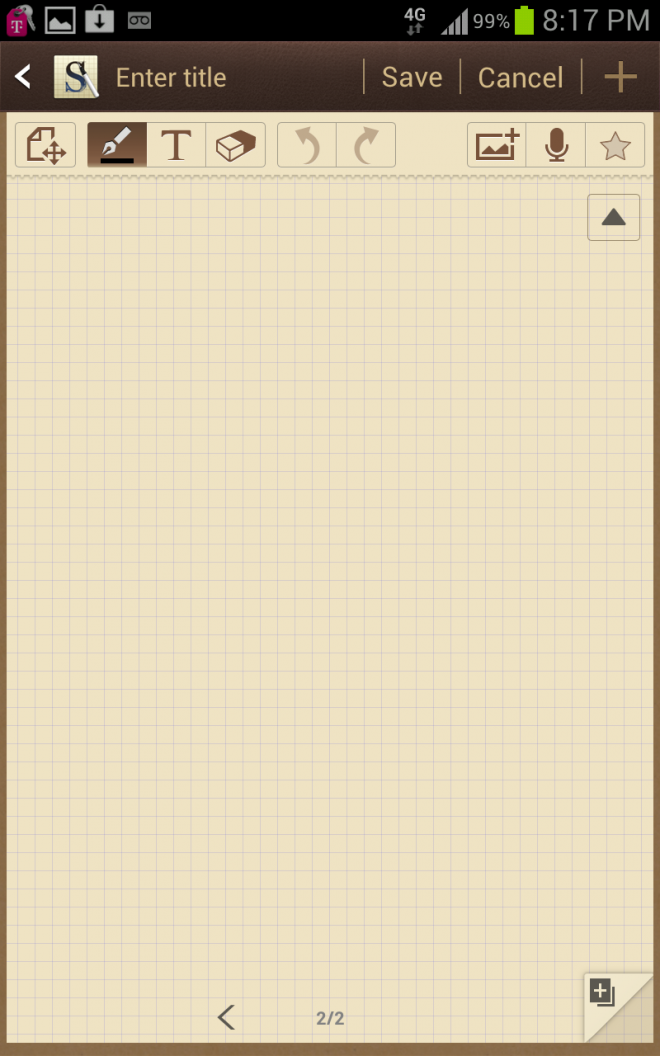Tap the Enter title field

click(171, 77)
